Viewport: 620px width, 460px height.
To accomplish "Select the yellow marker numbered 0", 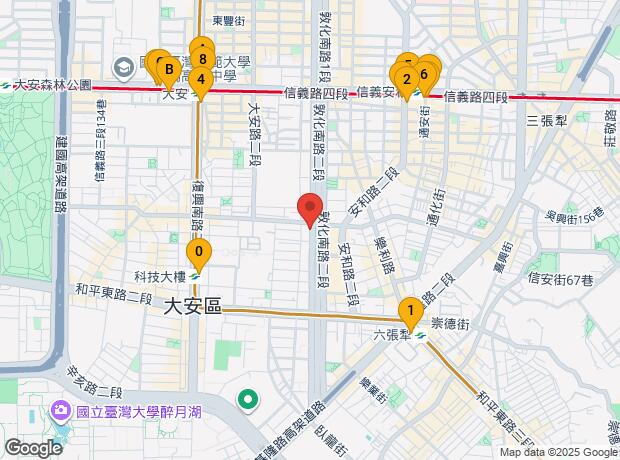I will (200, 253).
